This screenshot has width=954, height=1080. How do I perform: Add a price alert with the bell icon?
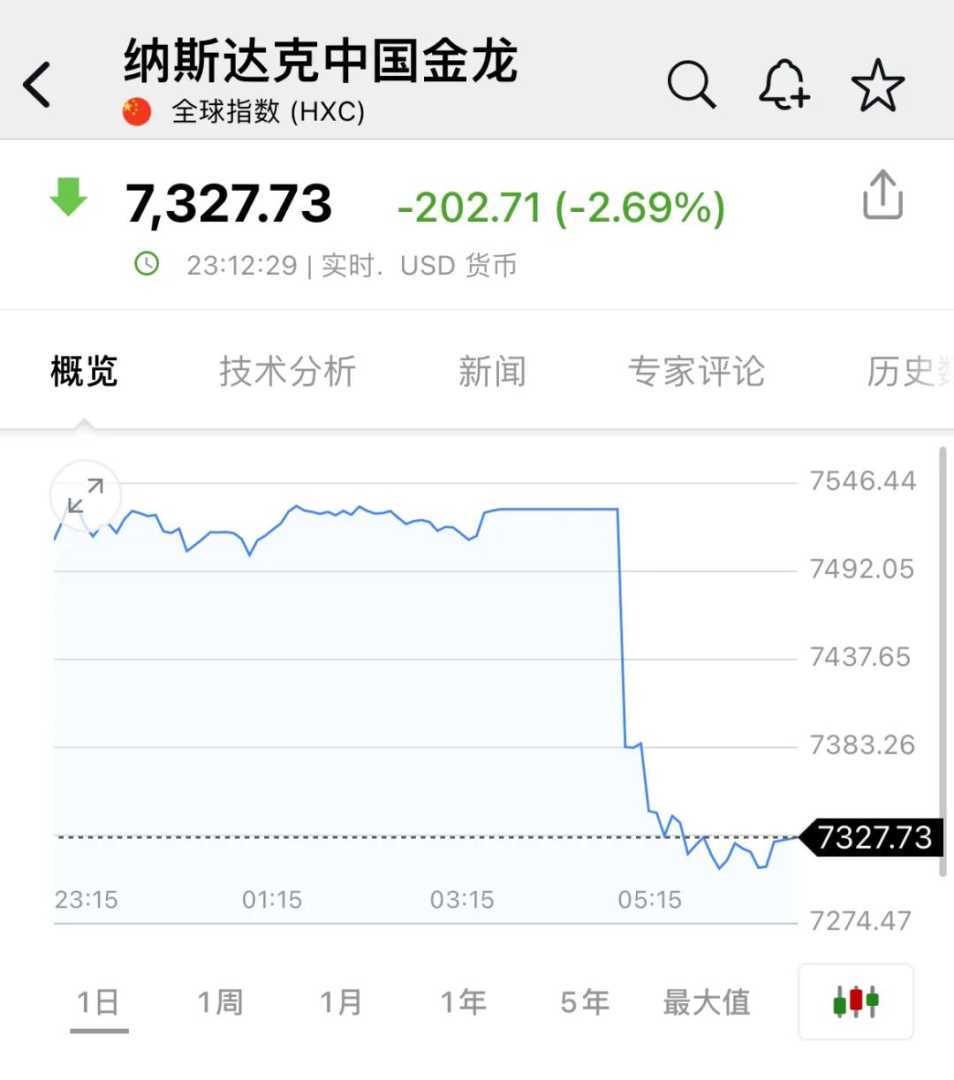click(x=783, y=84)
